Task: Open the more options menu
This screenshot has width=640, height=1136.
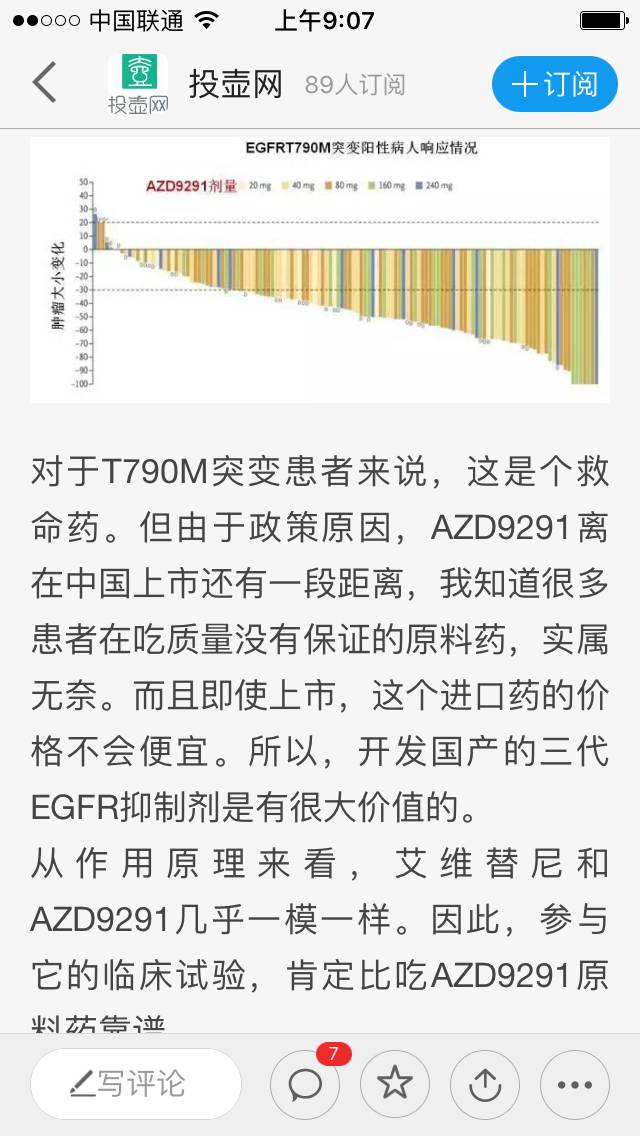Action: 575,1083
